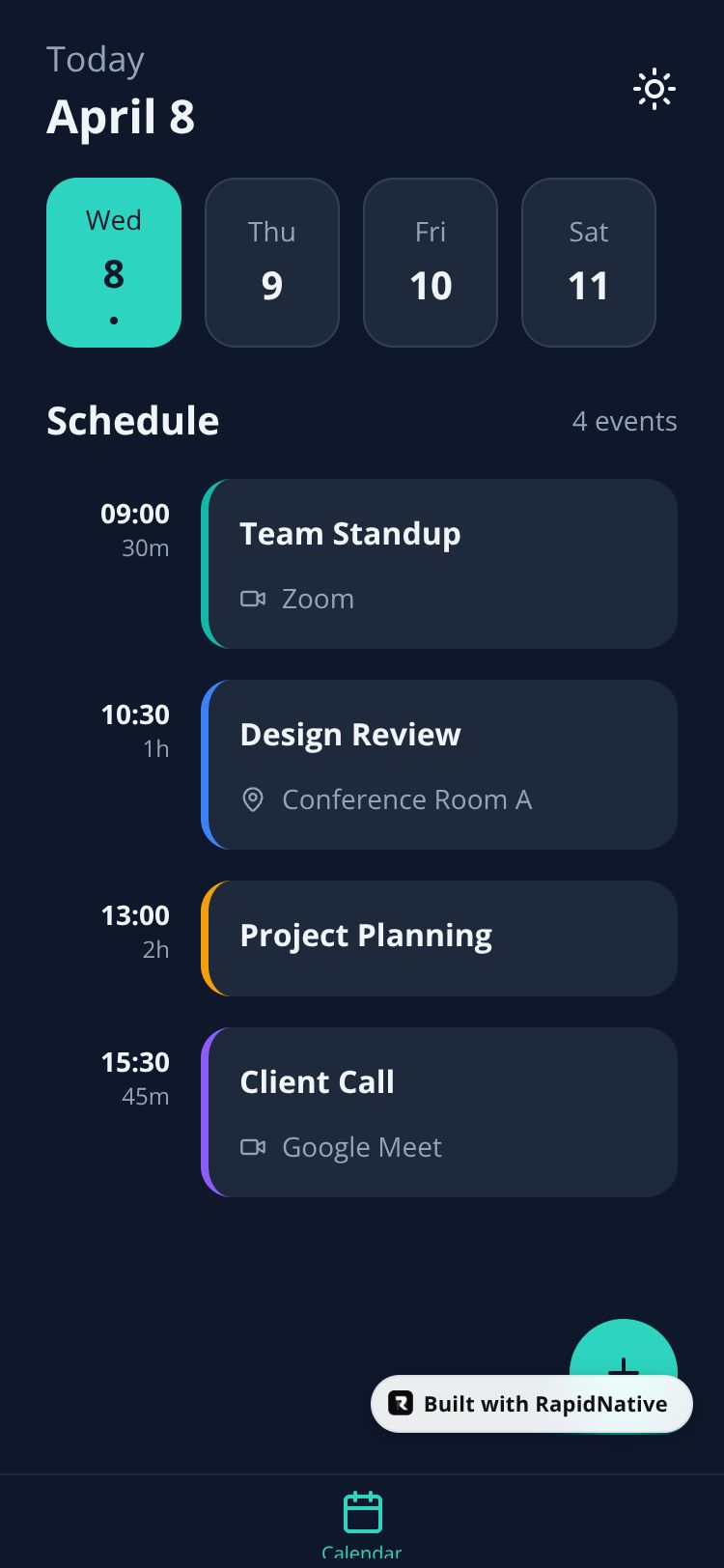This screenshot has height=1568, width=724.
Task: Select Thursday 9 in the date strip
Action: (x=272, y=263)
